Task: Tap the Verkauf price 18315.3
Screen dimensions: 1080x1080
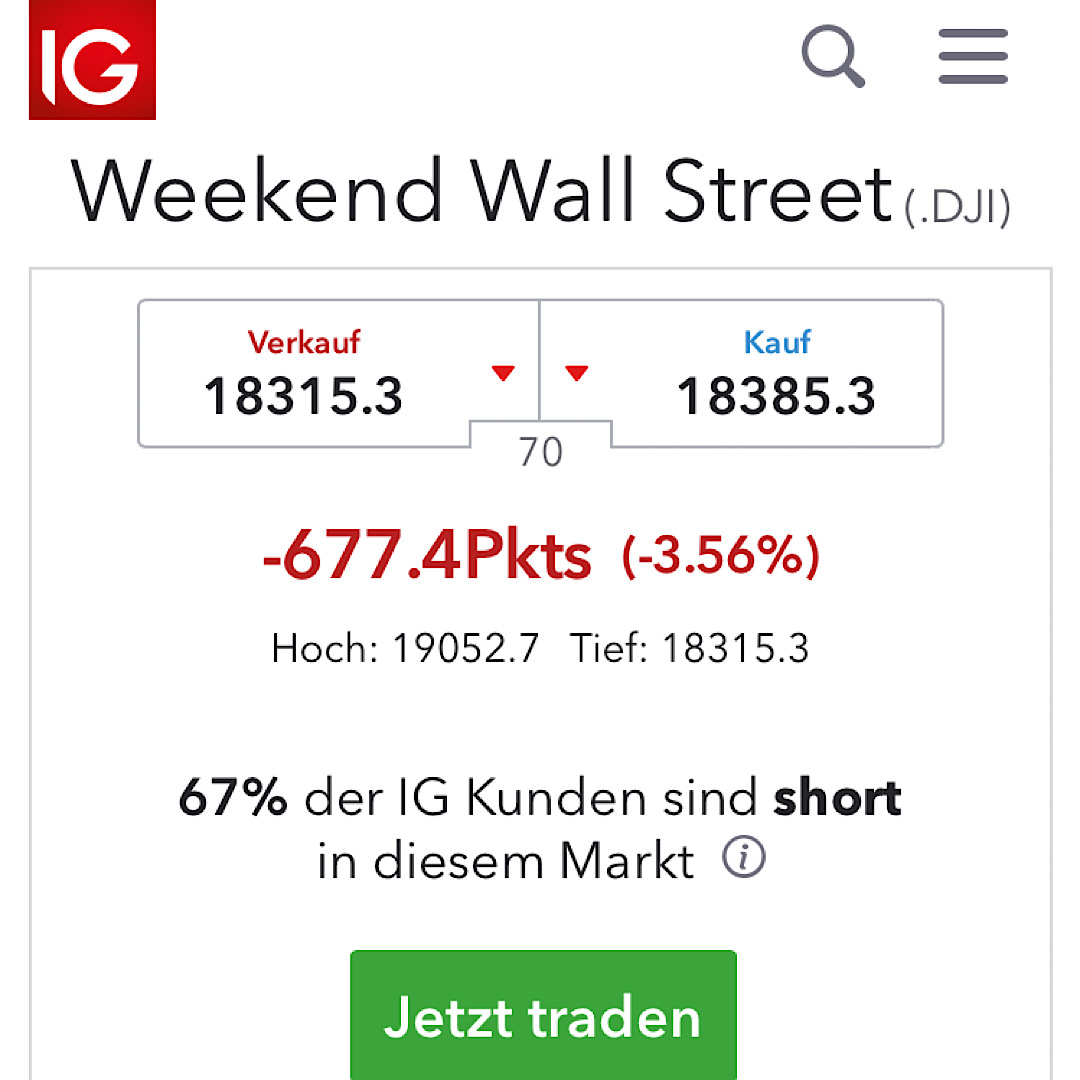Action: coord(304,397)
